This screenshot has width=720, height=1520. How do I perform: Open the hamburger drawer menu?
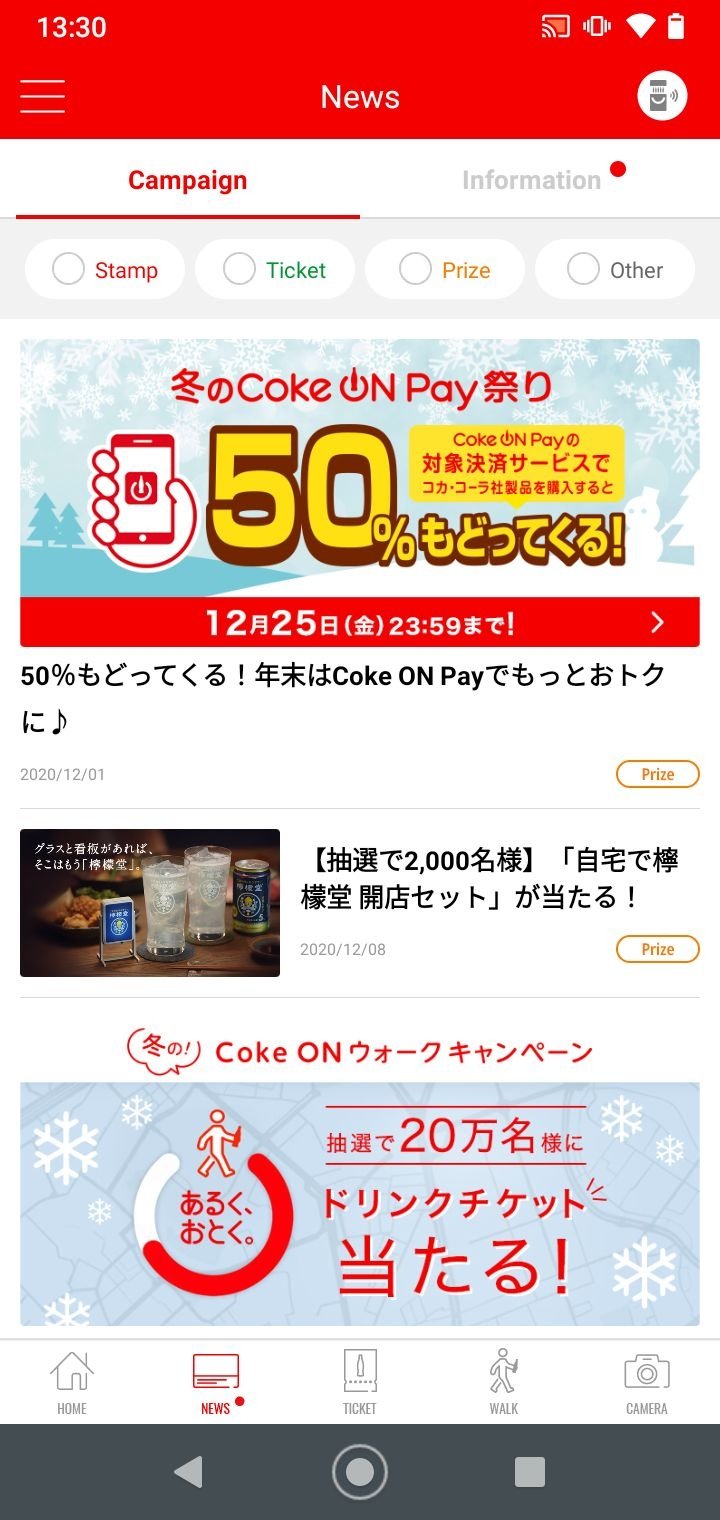(x=42, y=97)
